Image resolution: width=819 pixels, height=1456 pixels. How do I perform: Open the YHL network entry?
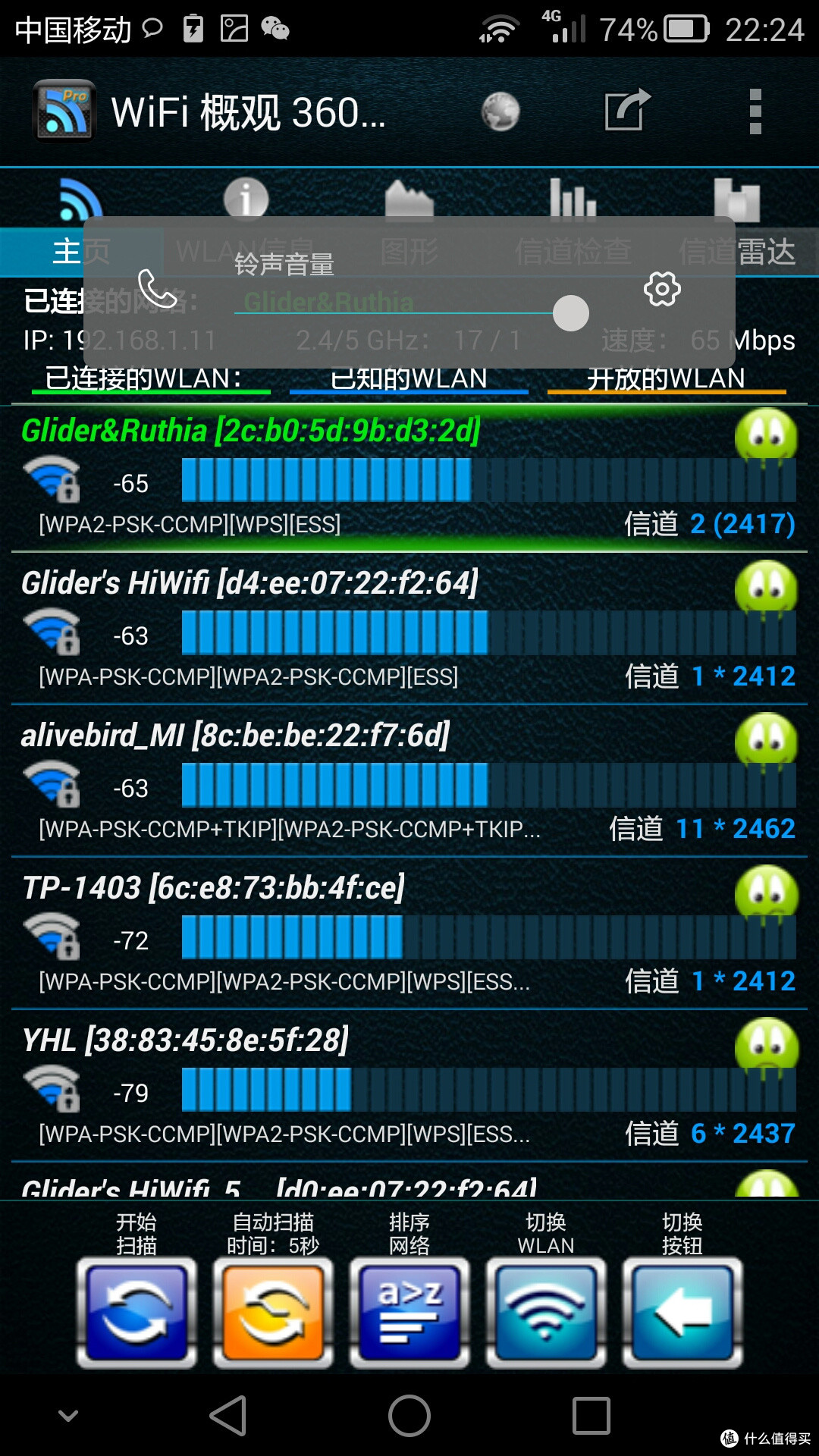[409, 1087]
